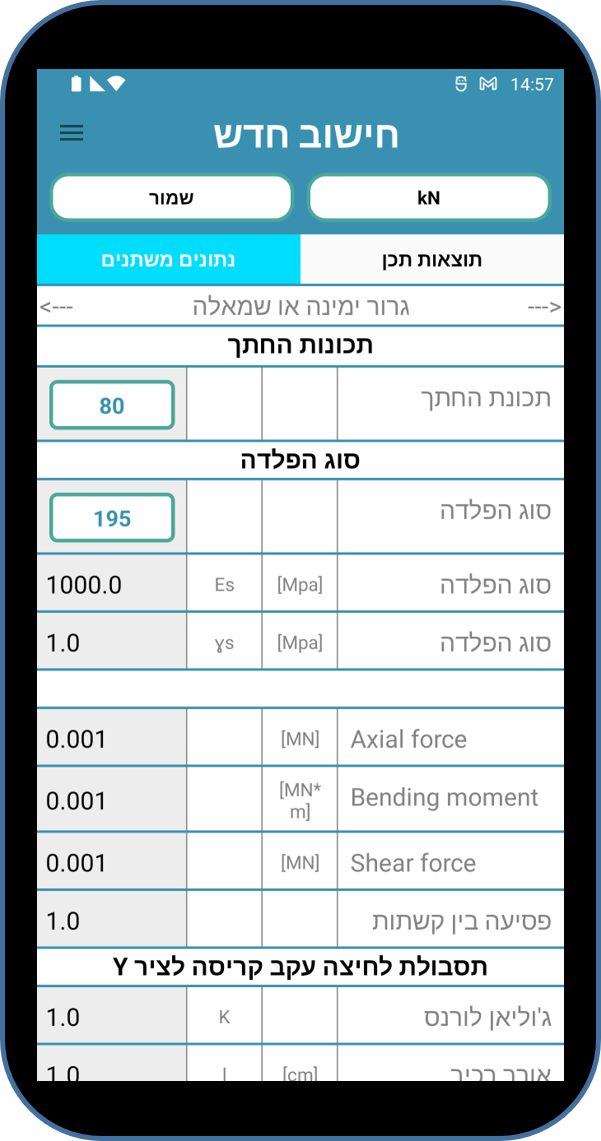Edit the פסיעה בין קשתות value
The image size is (601, 1141).
111,919
